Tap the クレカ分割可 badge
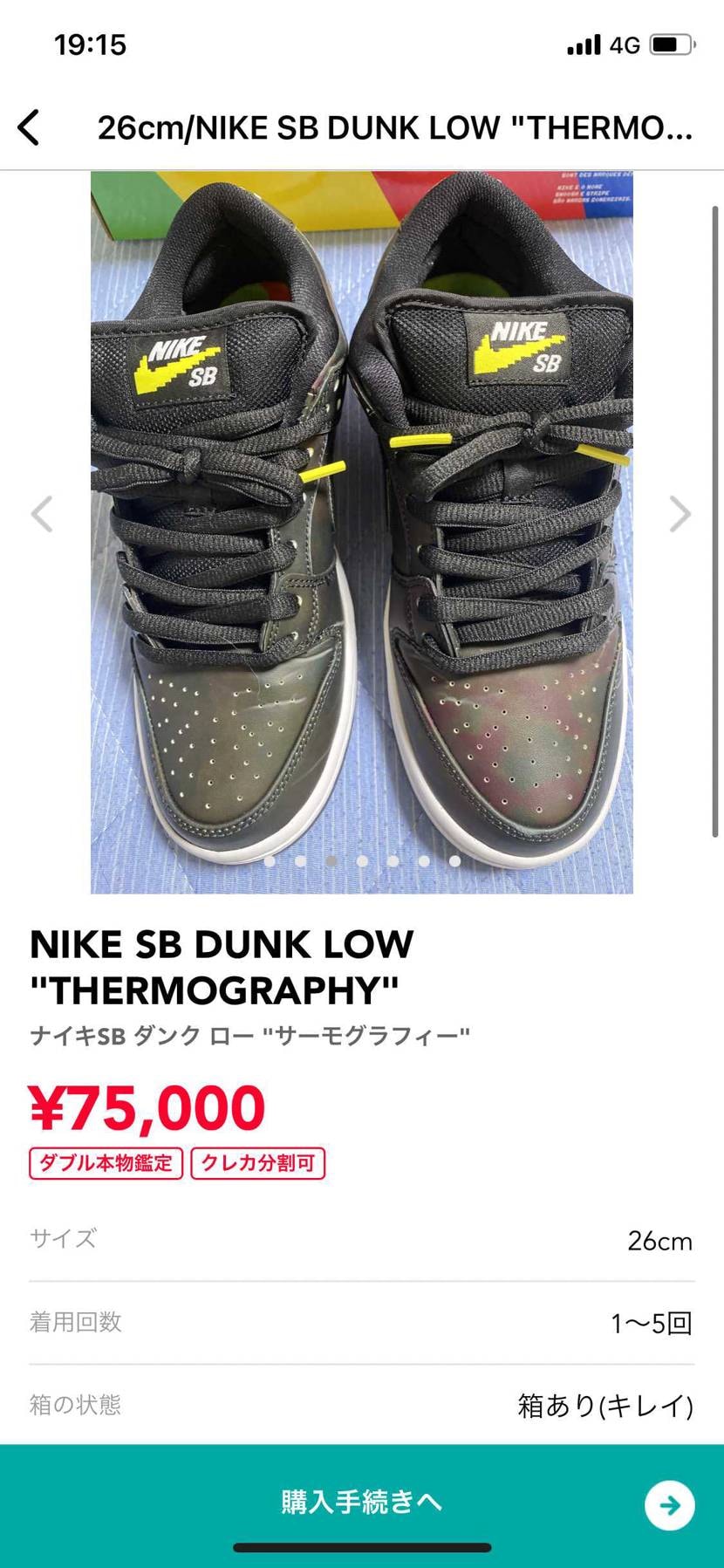This screenshot has width=724, height=1568. pos(258,1163)
